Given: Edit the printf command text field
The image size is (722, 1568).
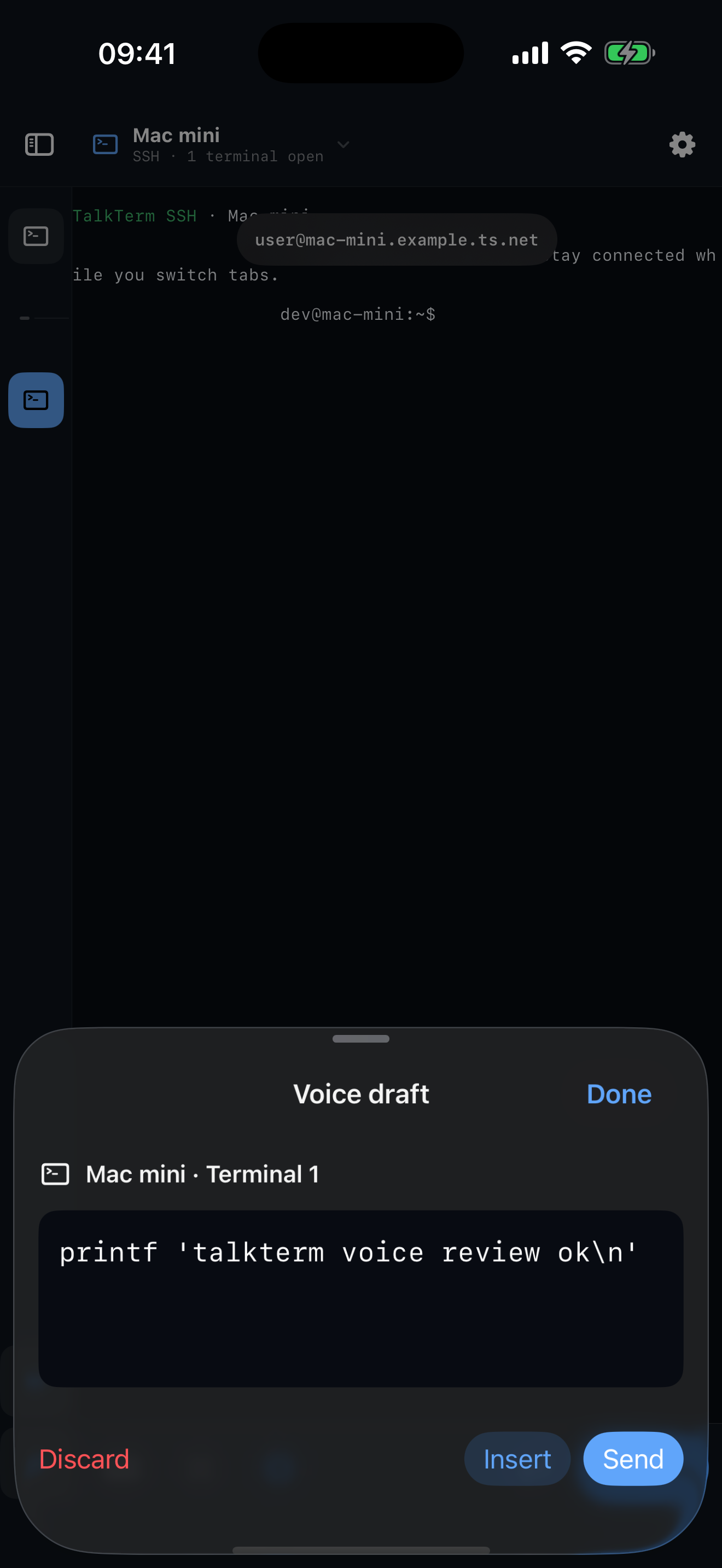Looking at the screenshot, I should [361, 1298].
